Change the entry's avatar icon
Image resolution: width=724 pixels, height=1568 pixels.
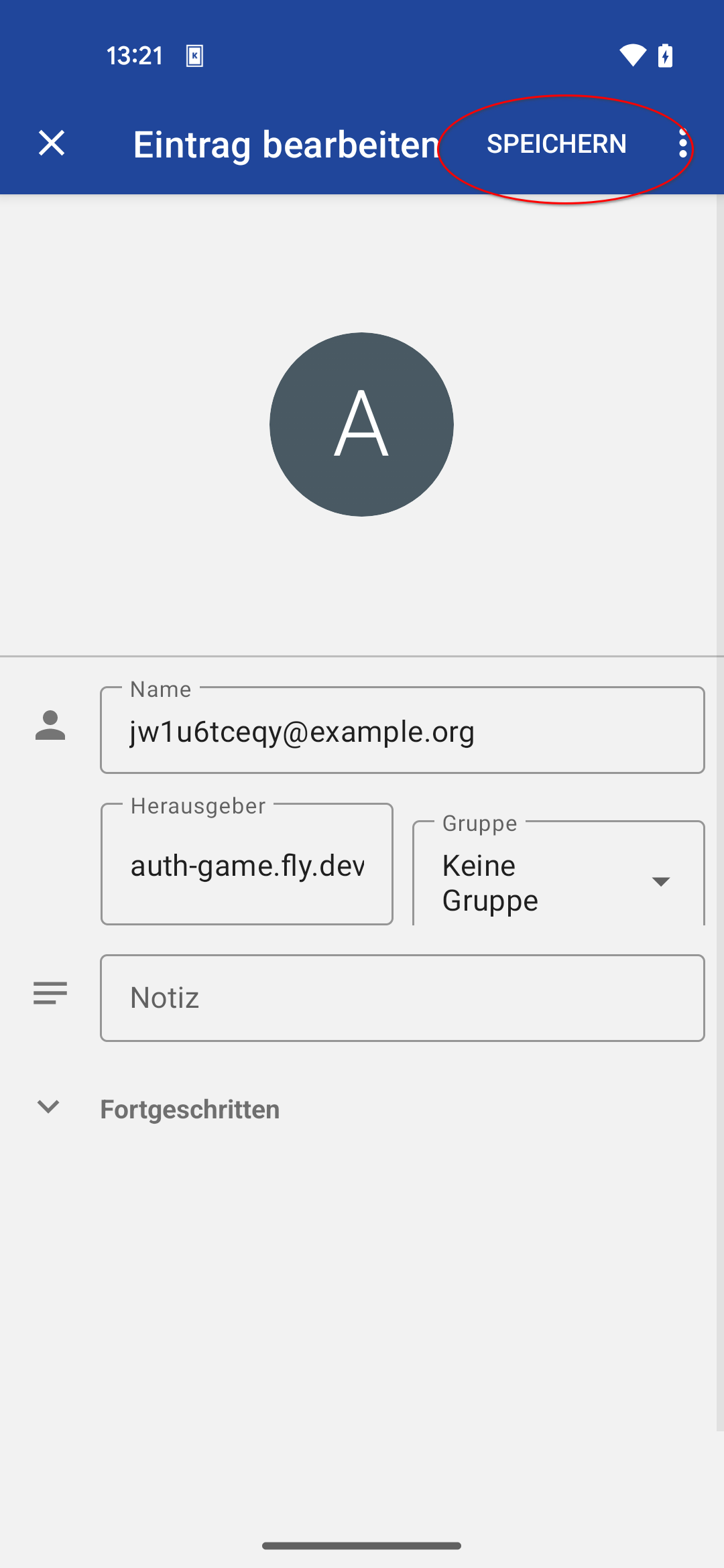(361, 424)
